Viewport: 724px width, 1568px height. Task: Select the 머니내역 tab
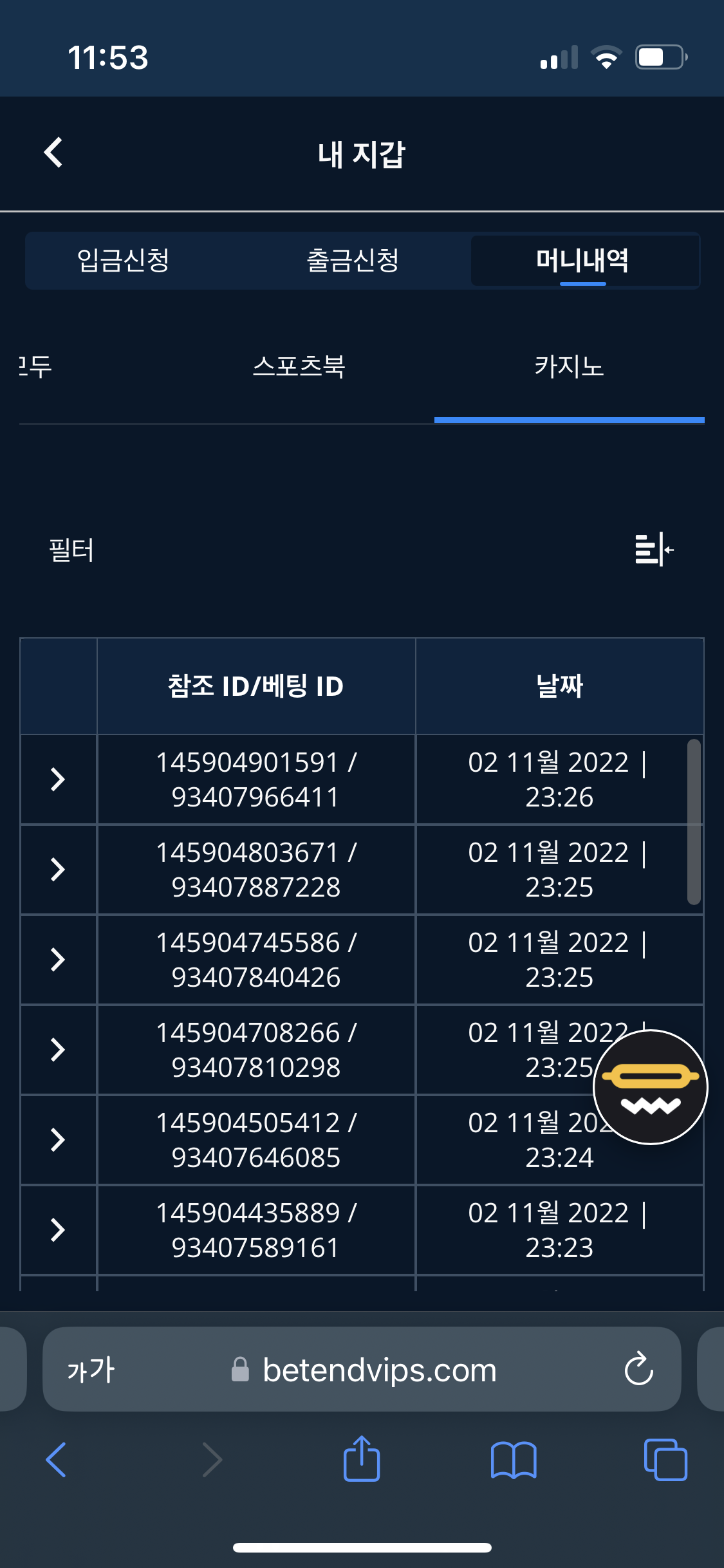tap(582, 261)
